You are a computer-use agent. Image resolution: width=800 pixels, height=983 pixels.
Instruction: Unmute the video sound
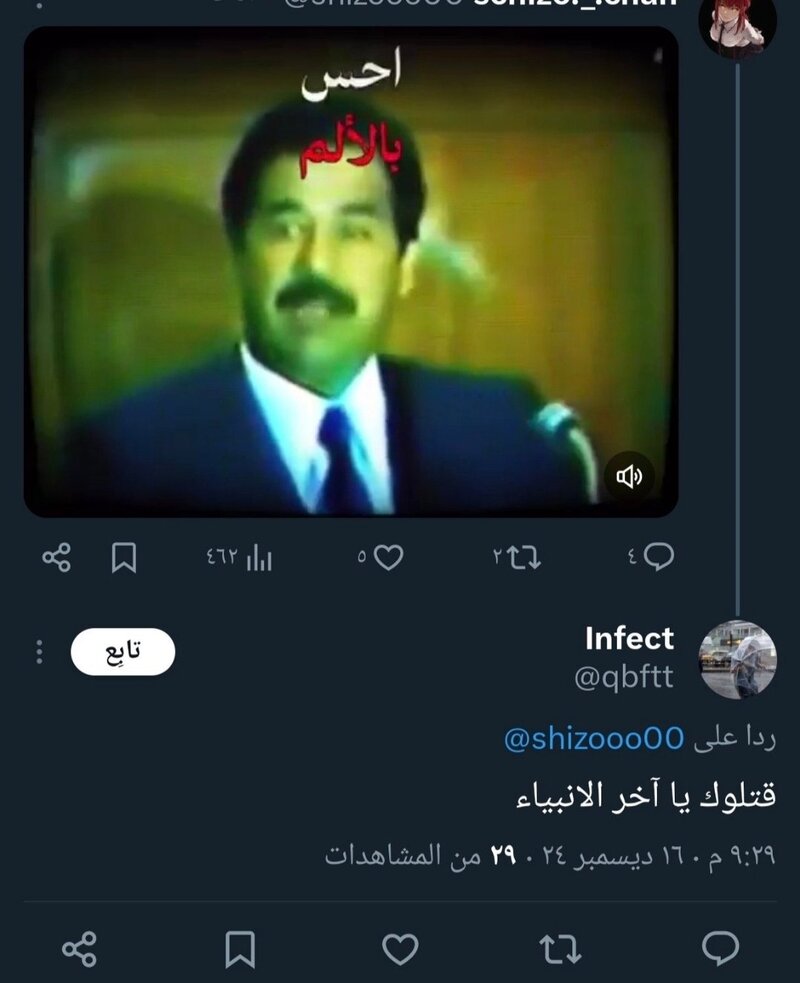click(x=629, y=477)
